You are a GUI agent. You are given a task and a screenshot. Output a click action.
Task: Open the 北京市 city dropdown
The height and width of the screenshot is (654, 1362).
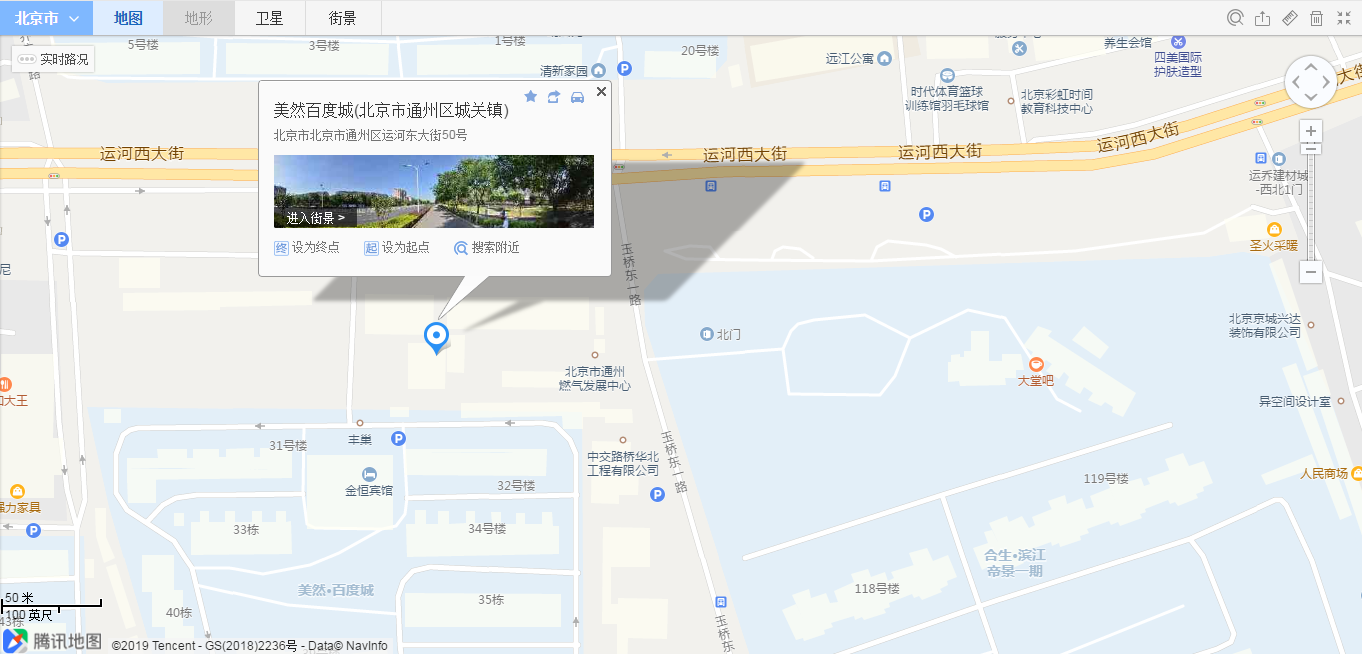pyautogui.click(x=46, y=18)
